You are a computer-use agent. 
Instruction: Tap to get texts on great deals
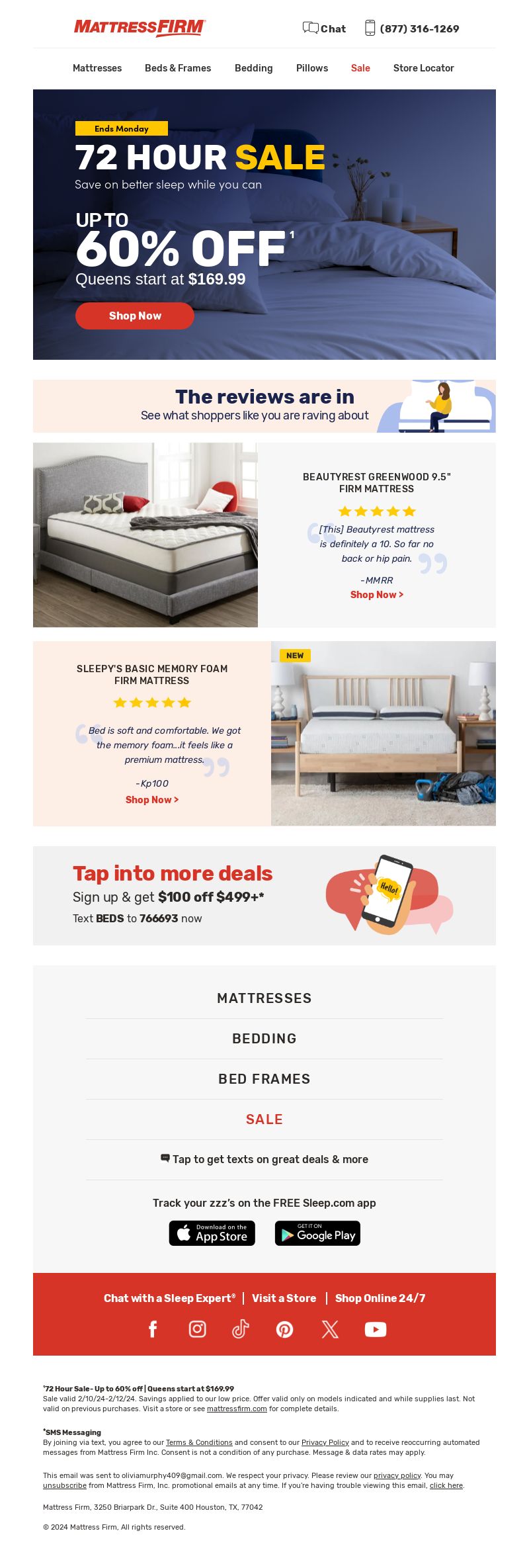tap(264, 1159)
